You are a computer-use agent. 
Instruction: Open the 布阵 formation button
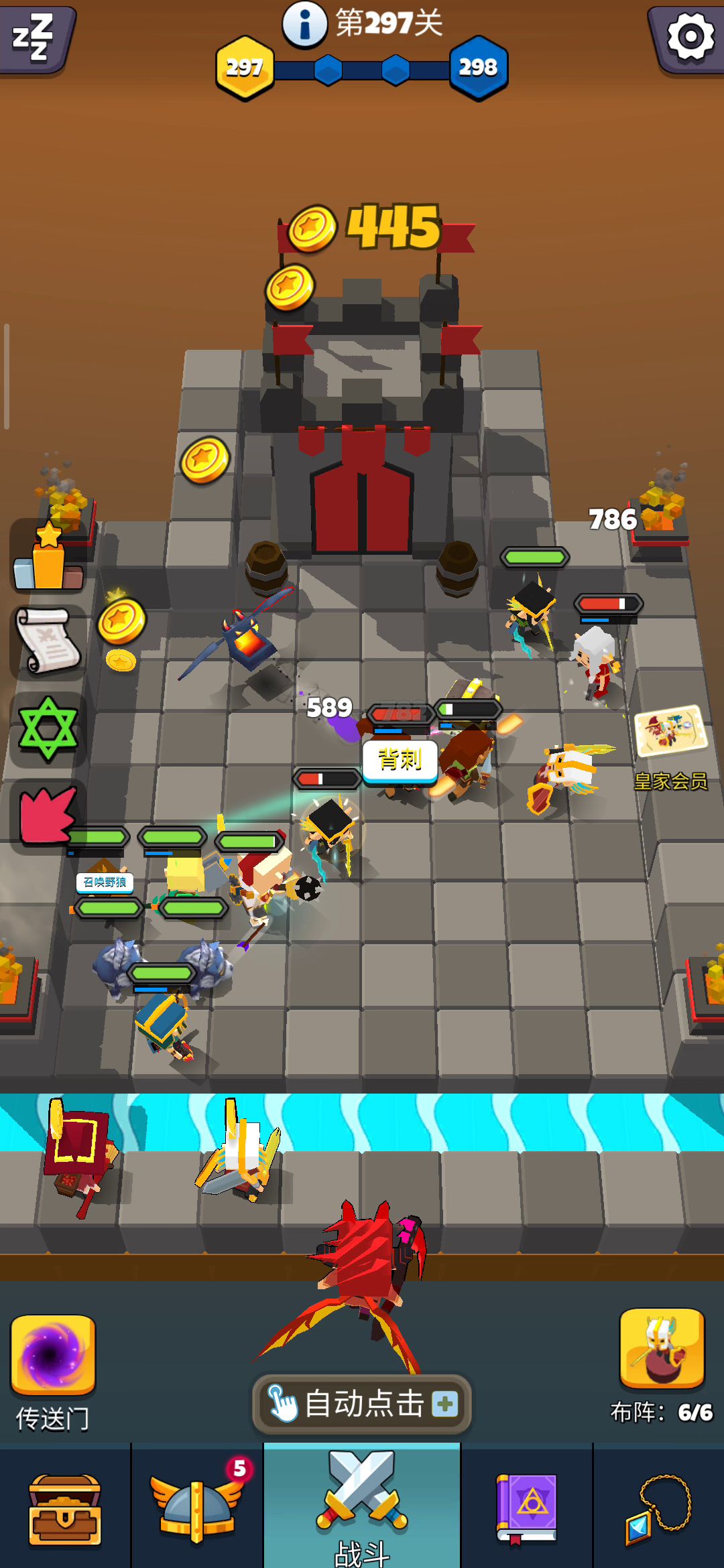pos(662,1349)
